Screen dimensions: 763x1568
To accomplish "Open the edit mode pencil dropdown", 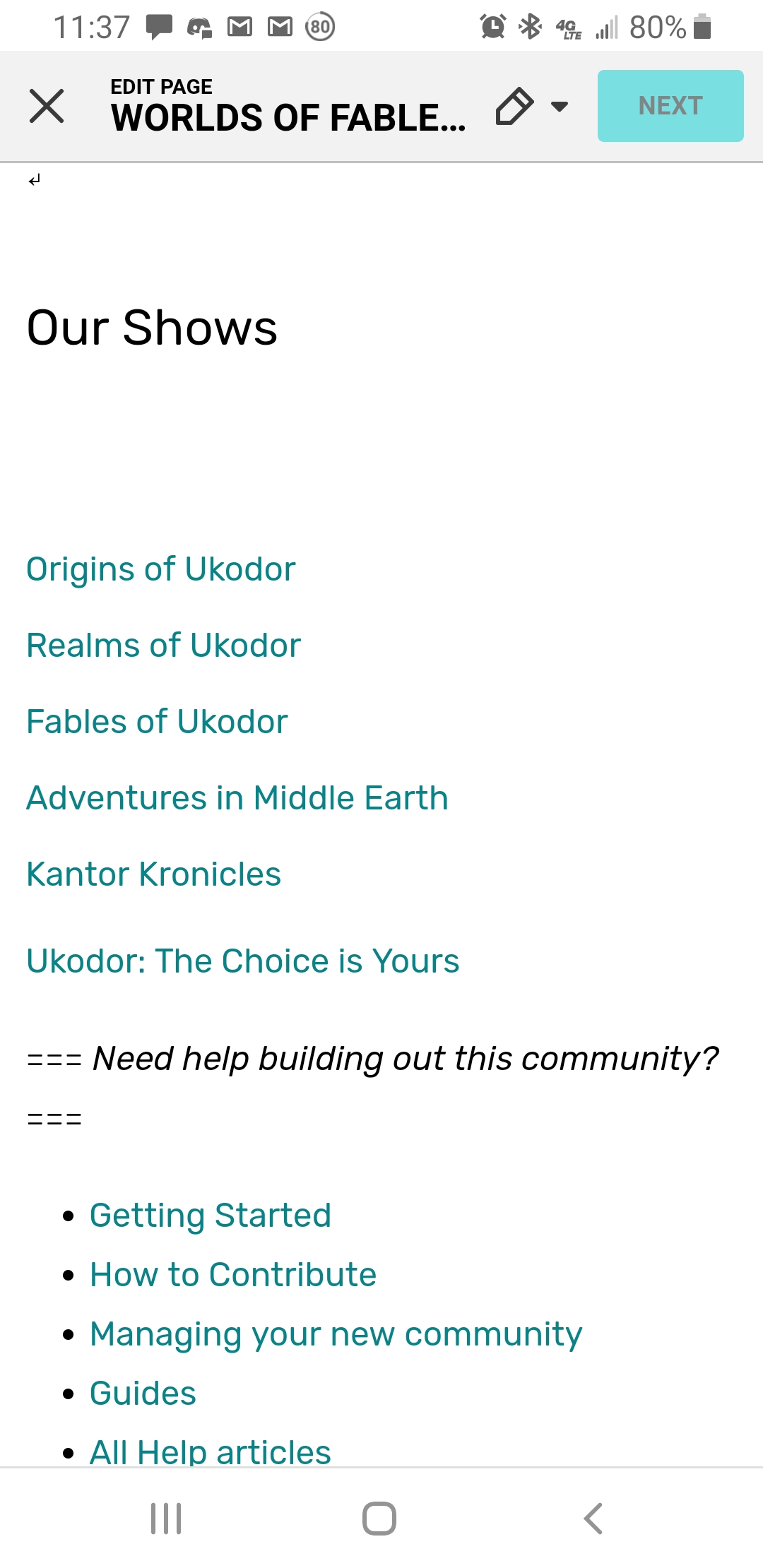I will [x=532, y=106].
